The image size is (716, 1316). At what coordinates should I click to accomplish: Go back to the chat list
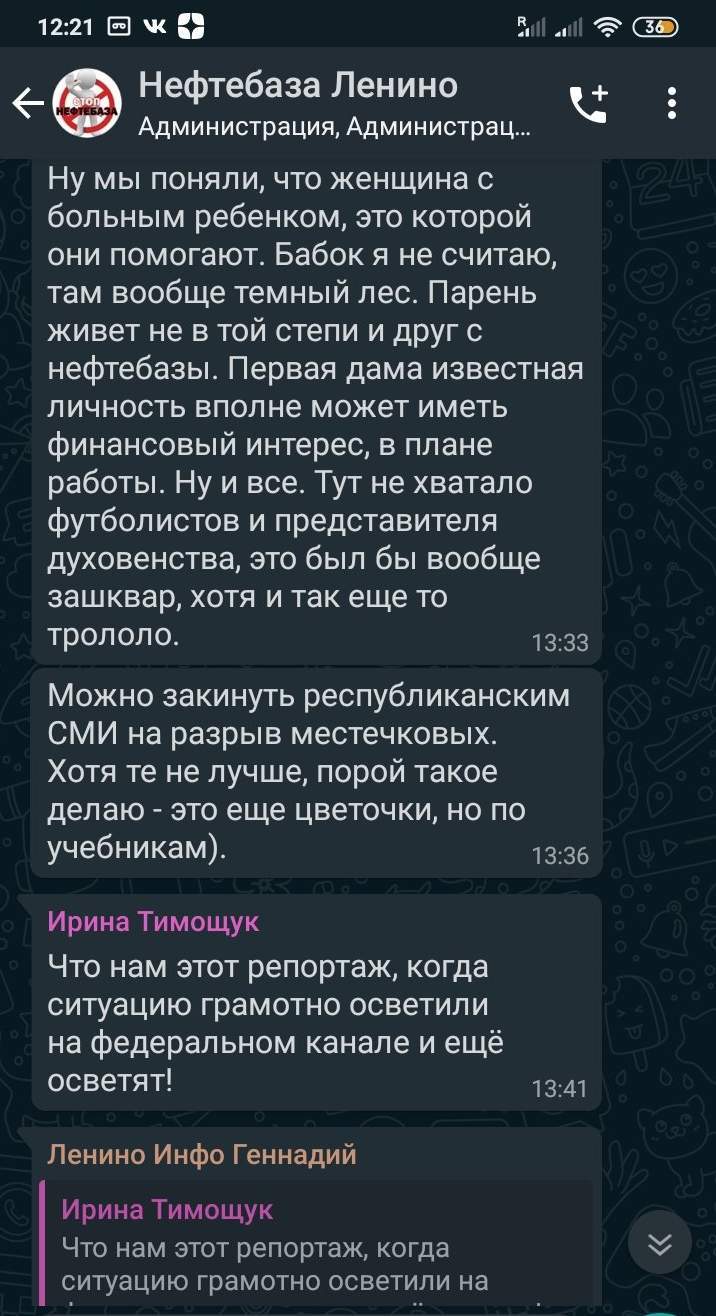pyautogui.click(x=27, y=103)
